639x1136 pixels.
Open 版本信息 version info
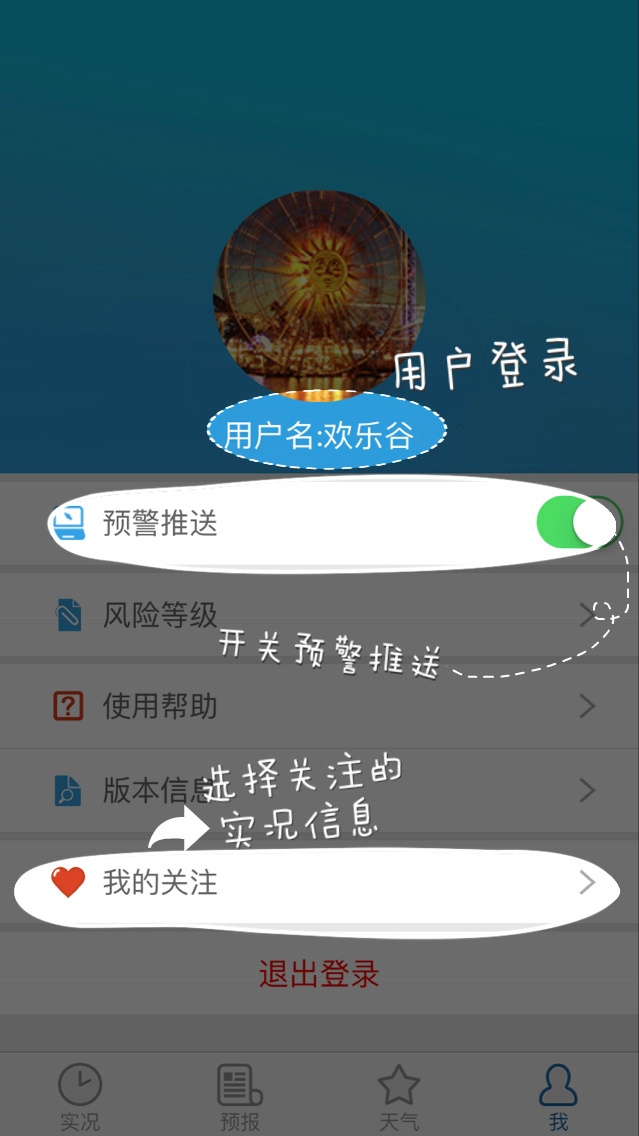pos(320,791)
